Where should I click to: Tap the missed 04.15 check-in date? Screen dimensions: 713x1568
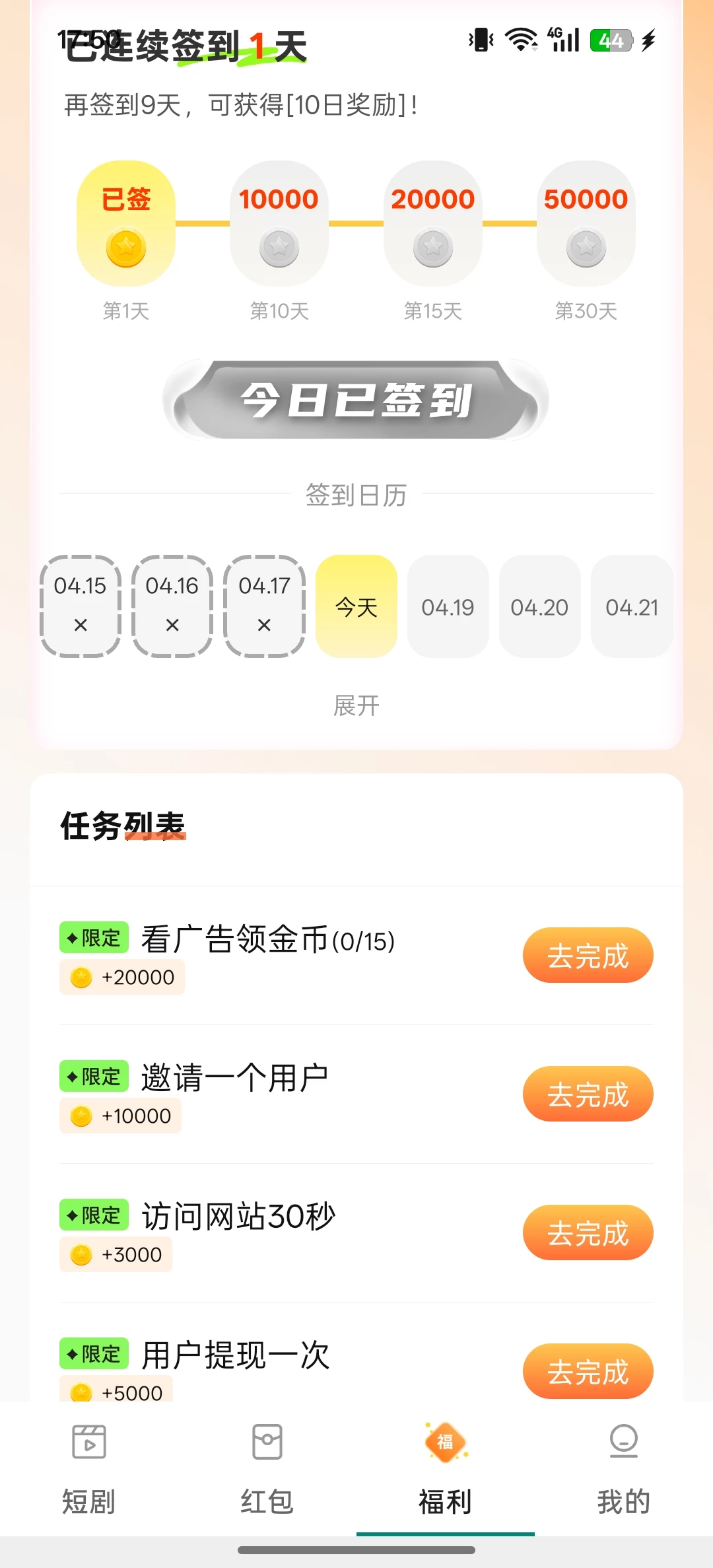coord(80,606)
